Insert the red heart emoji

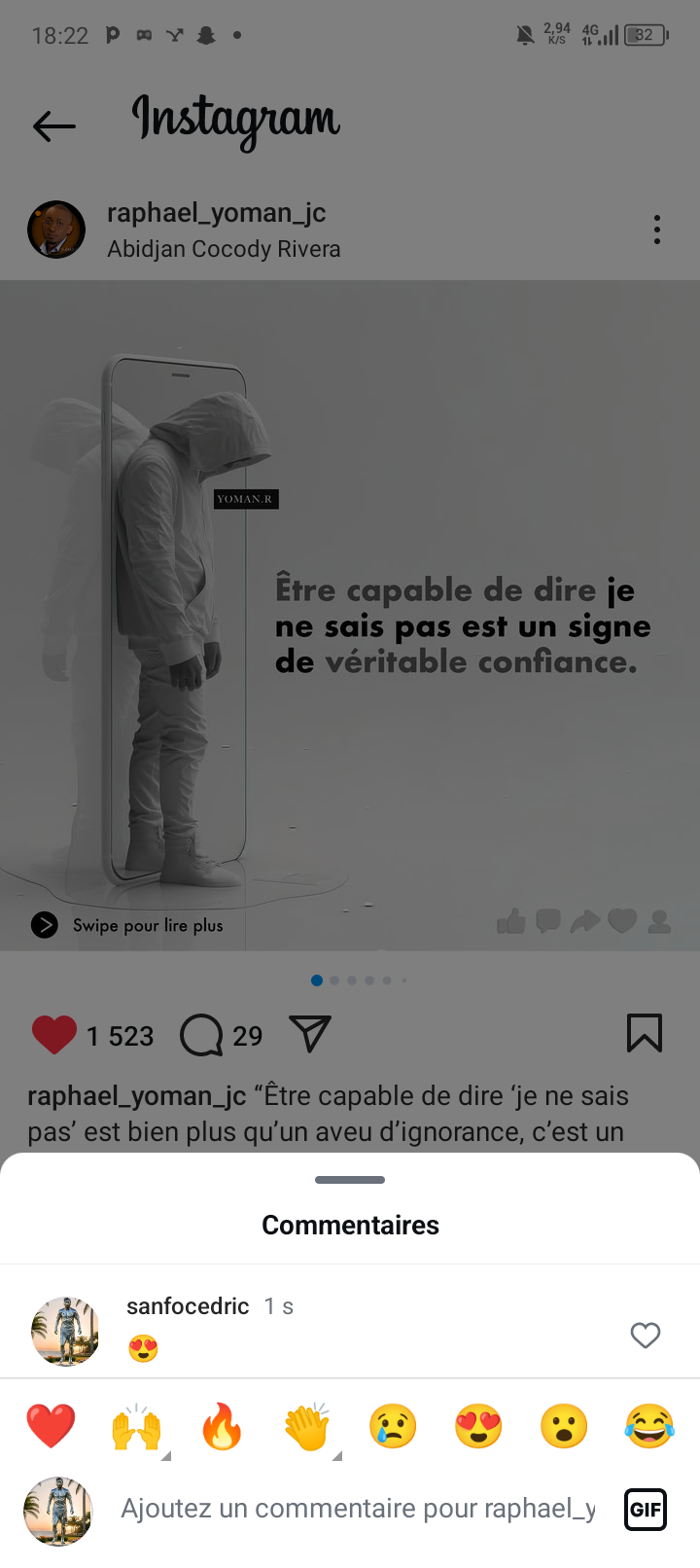51,1427
